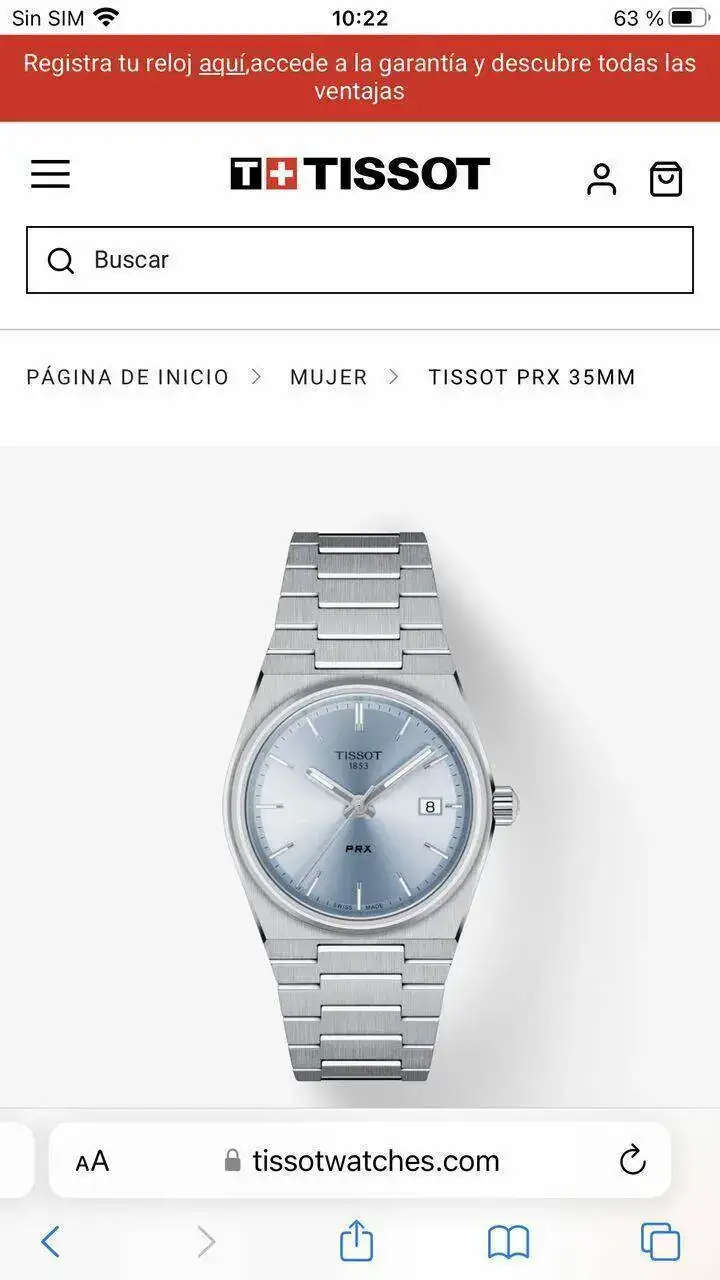Show open Safari tabs

coord(660,1242)
